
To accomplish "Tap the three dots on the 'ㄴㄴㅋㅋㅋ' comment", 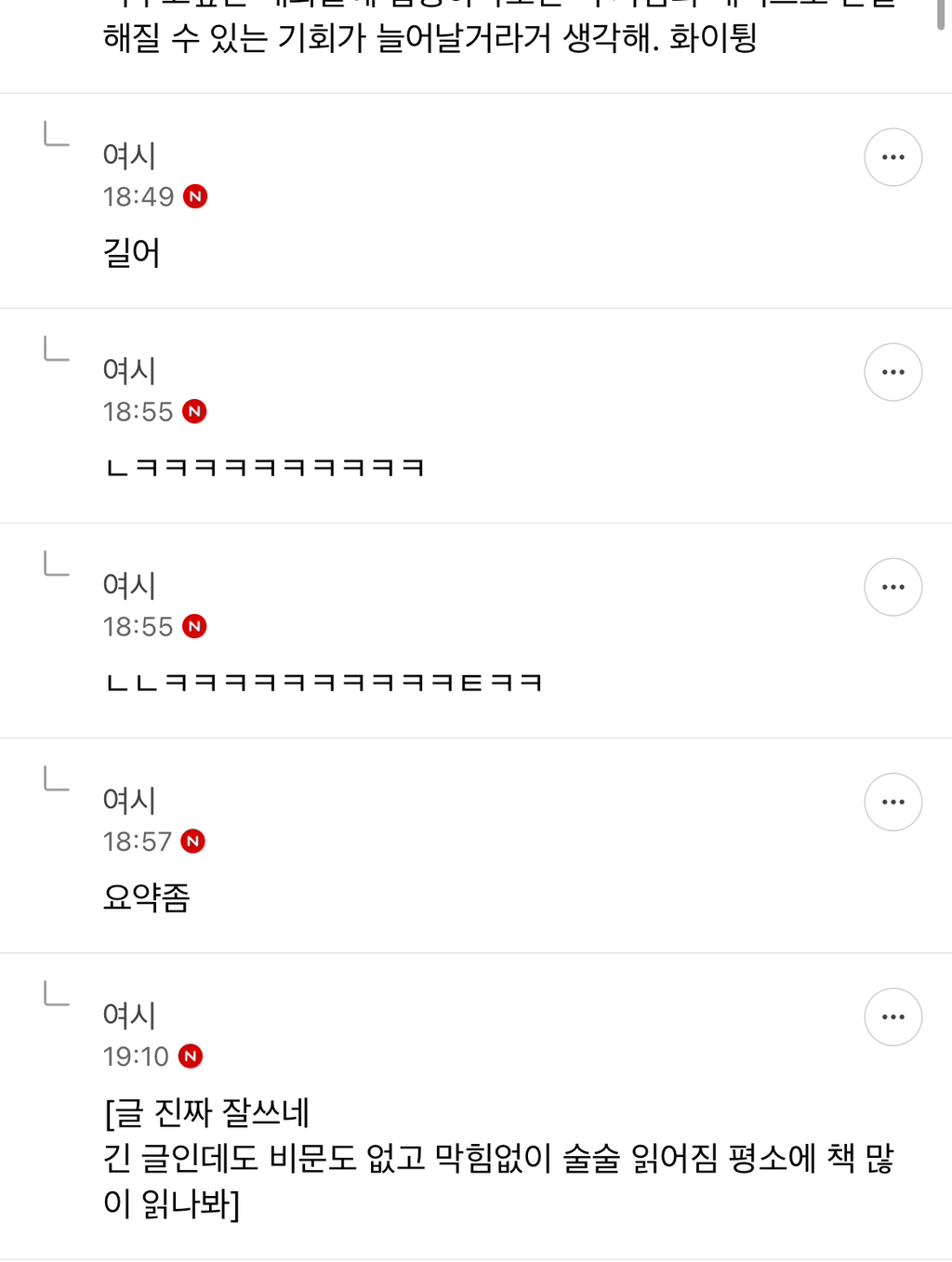I will click(x=892, y=587).
